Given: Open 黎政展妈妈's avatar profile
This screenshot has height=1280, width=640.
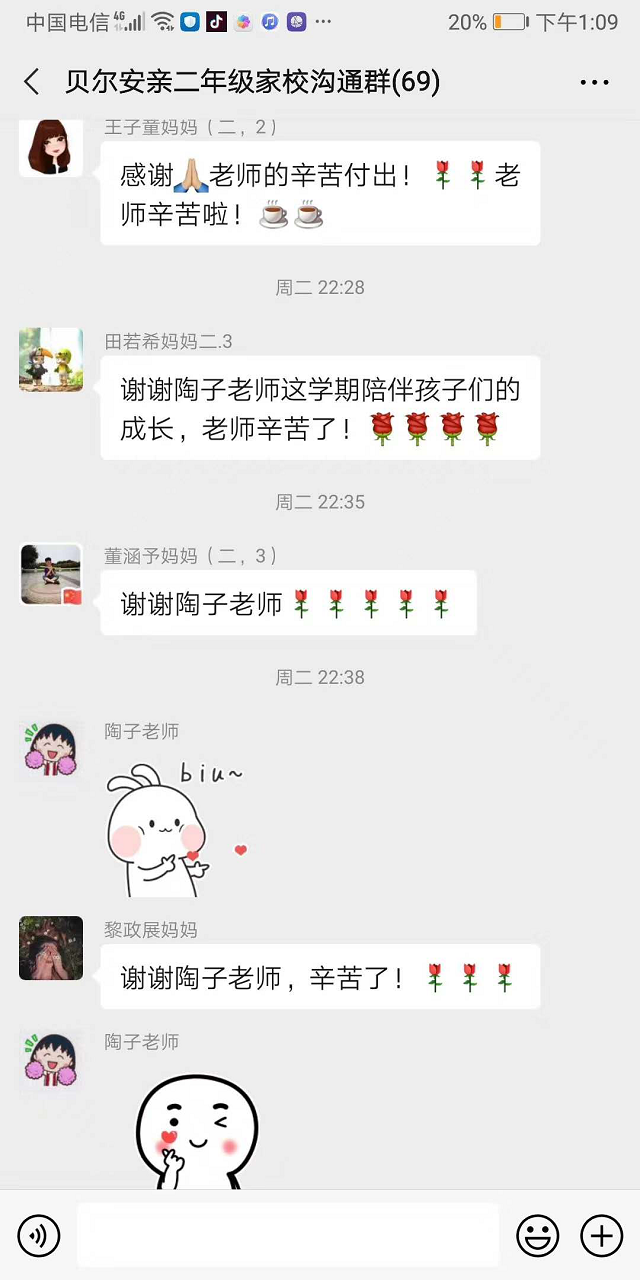Looking at the screenshot, I should 51,948.
